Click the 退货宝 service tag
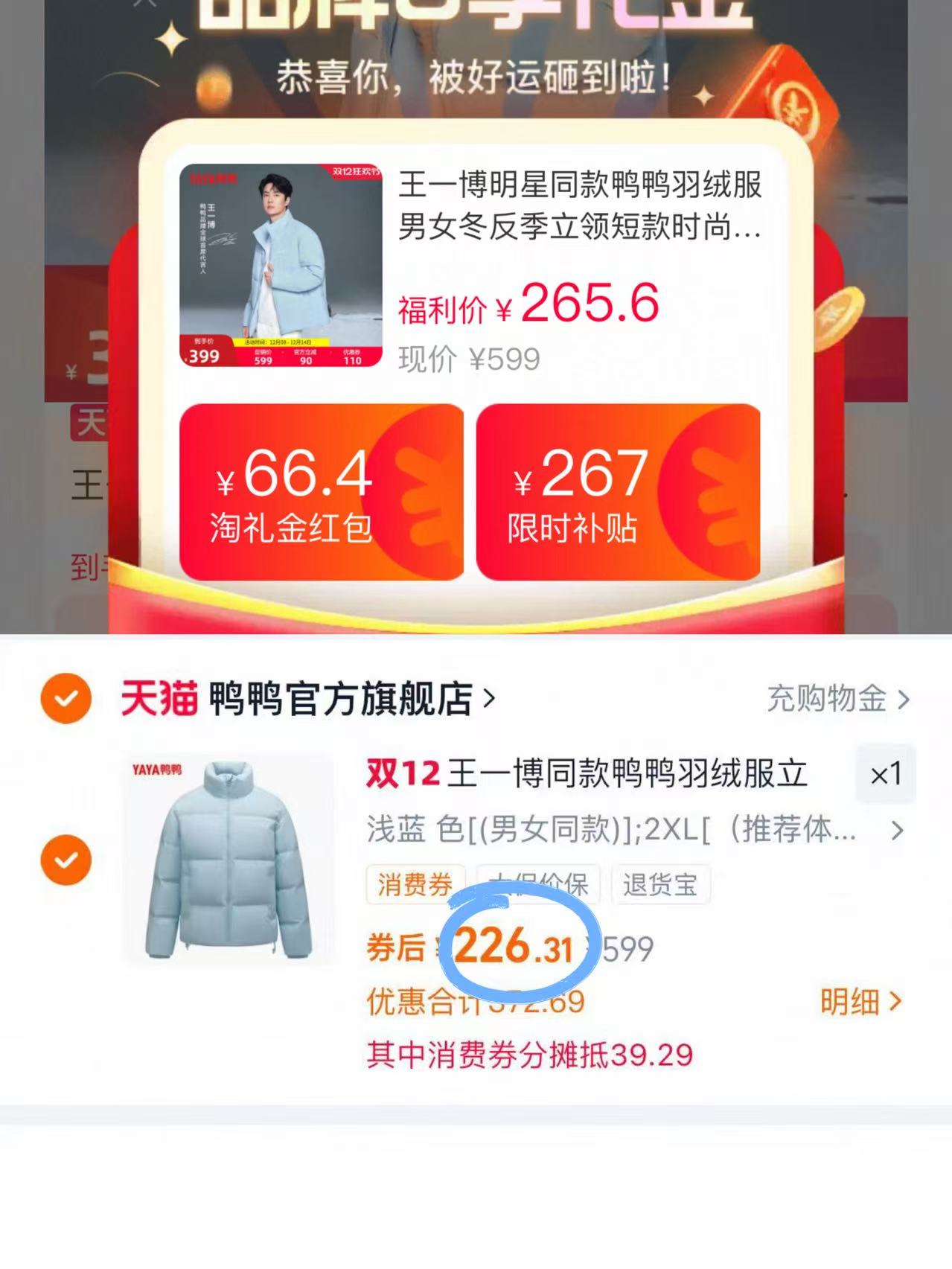952x1269 pixels. pos(659,884)
